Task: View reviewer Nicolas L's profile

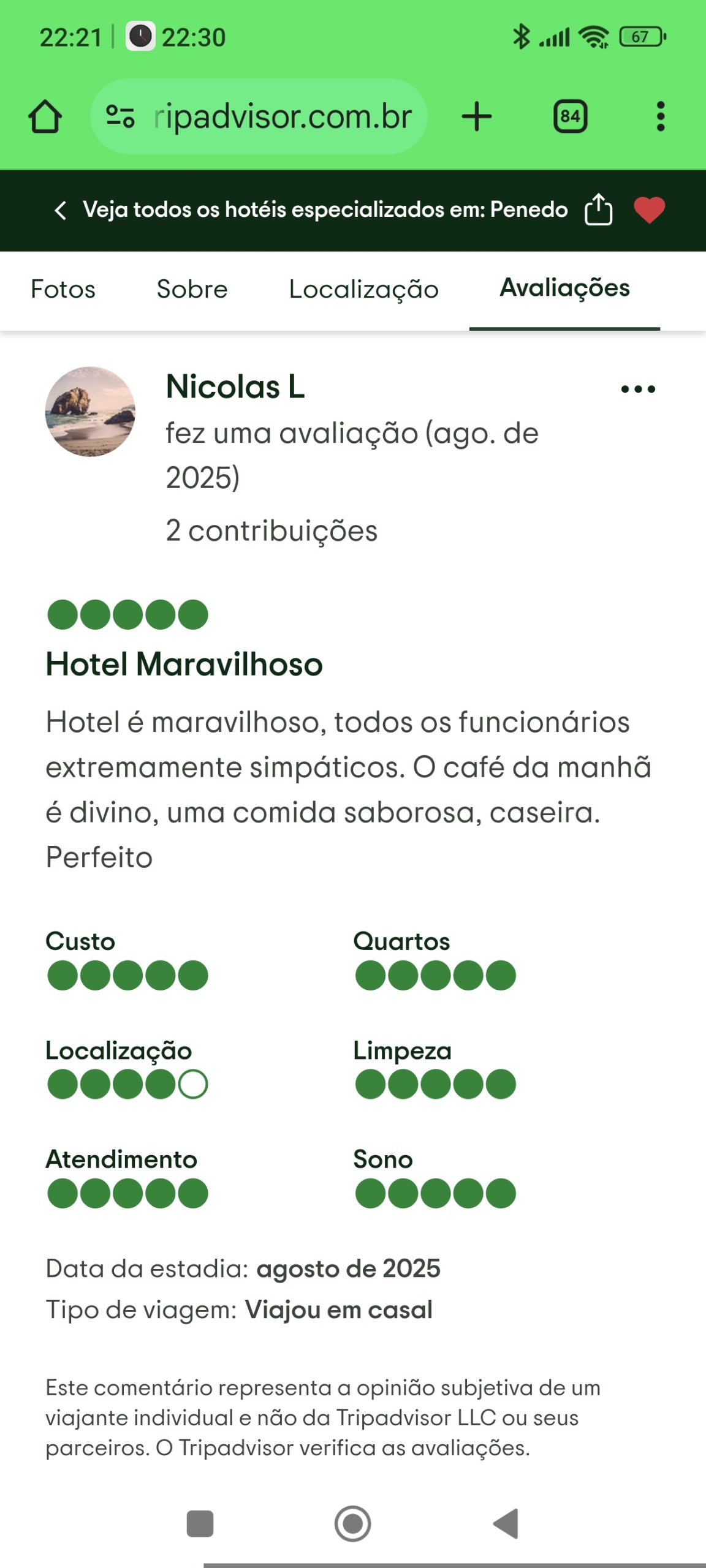Action: (235, 387)
